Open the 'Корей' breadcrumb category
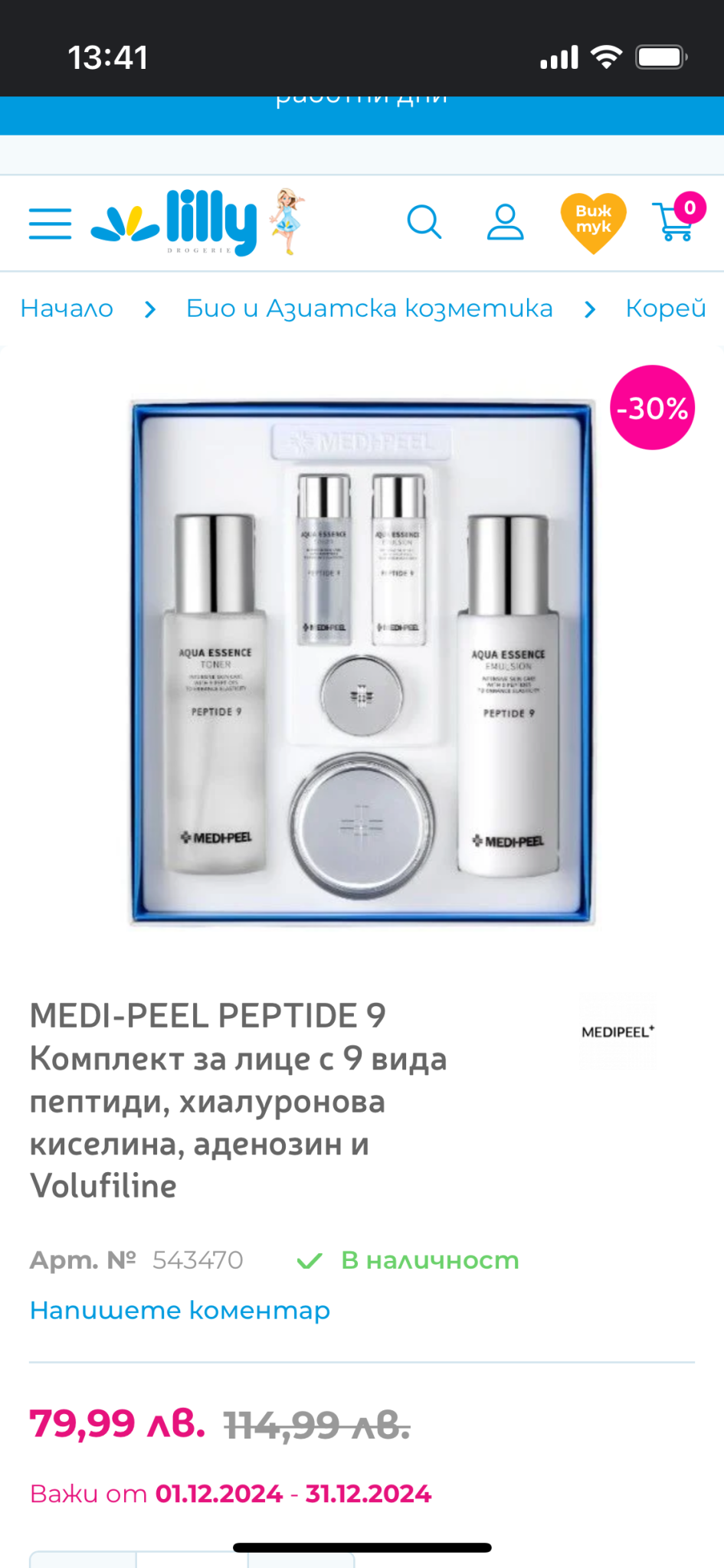 point(665,309)
